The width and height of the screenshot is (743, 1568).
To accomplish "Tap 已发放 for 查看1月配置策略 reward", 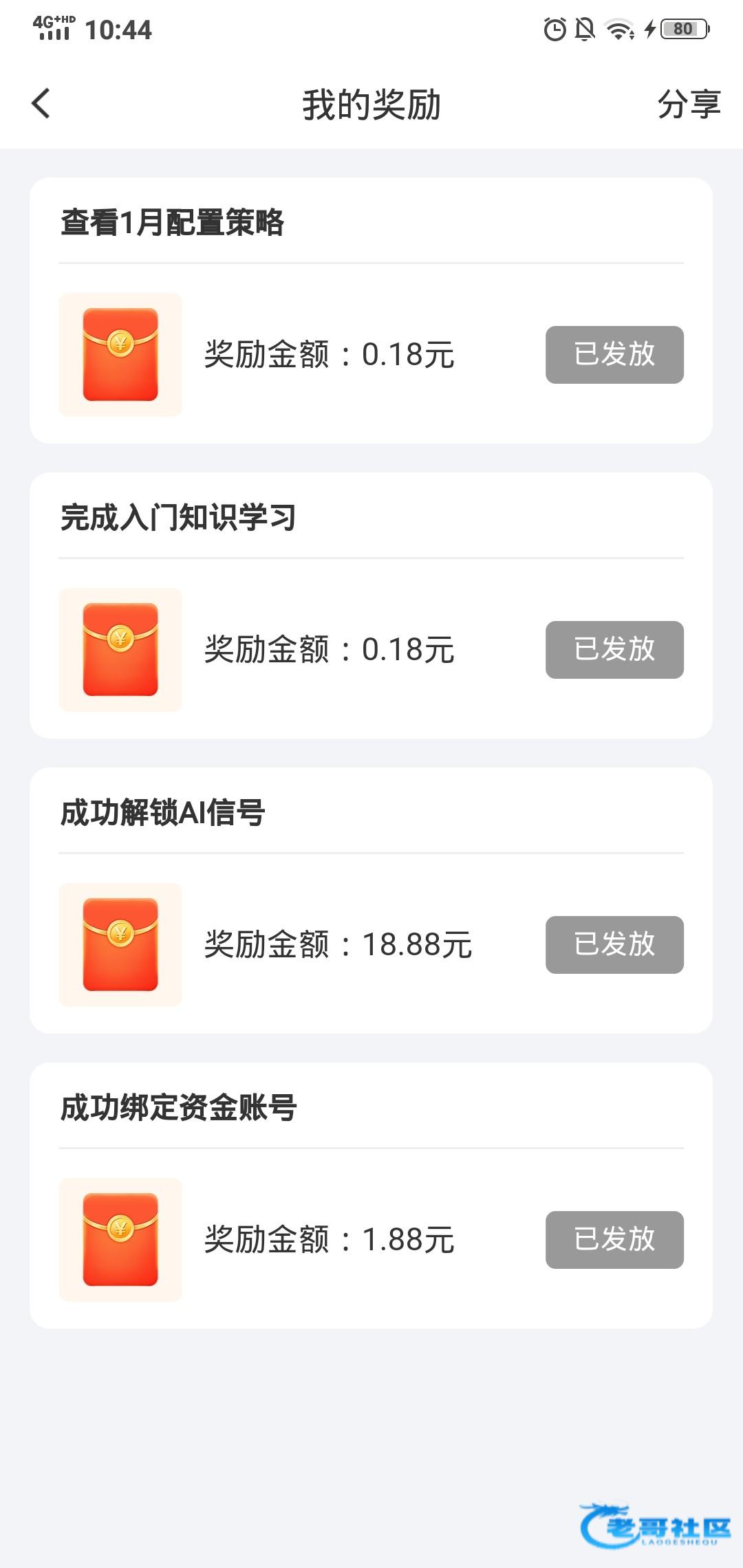I will 614,355.
